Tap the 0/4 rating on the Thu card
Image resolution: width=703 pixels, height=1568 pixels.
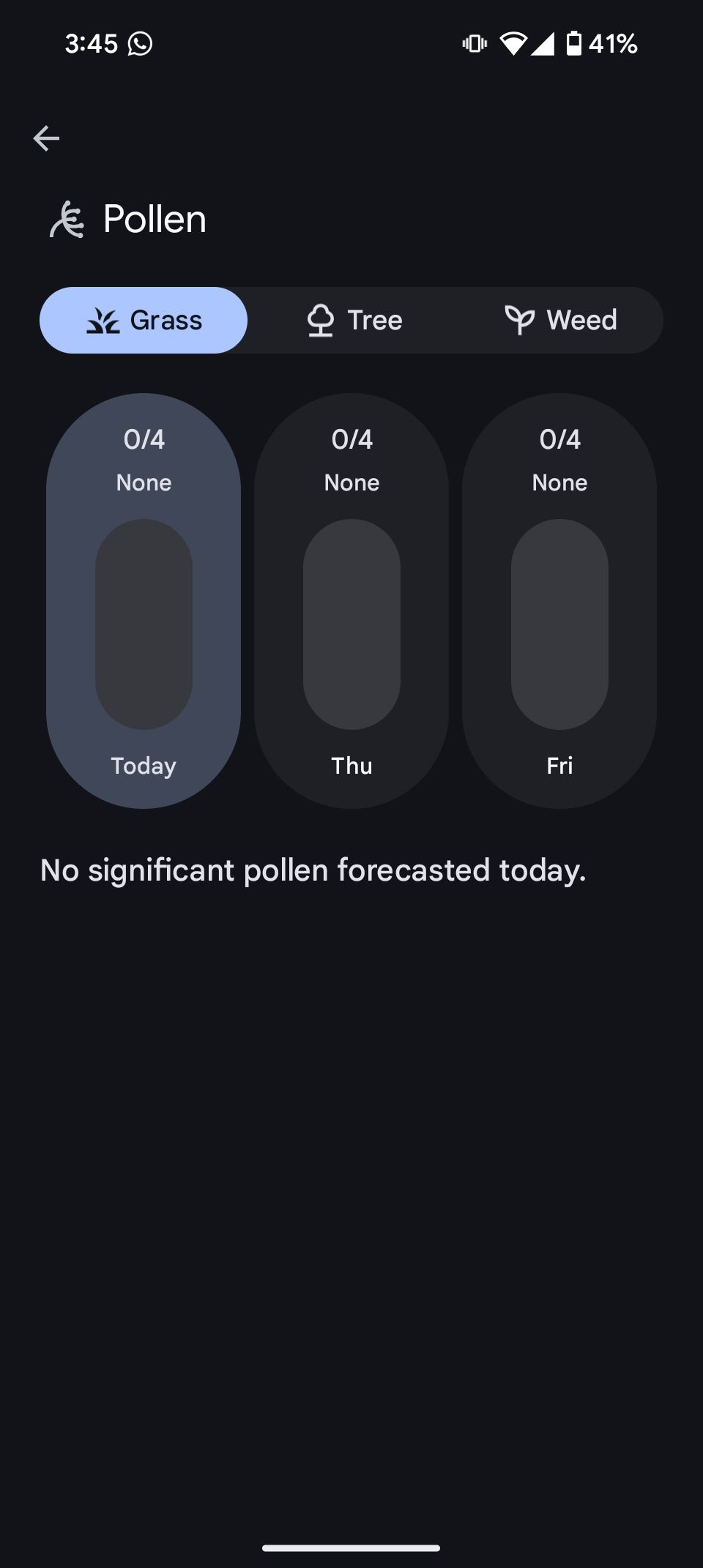[351, 438]
